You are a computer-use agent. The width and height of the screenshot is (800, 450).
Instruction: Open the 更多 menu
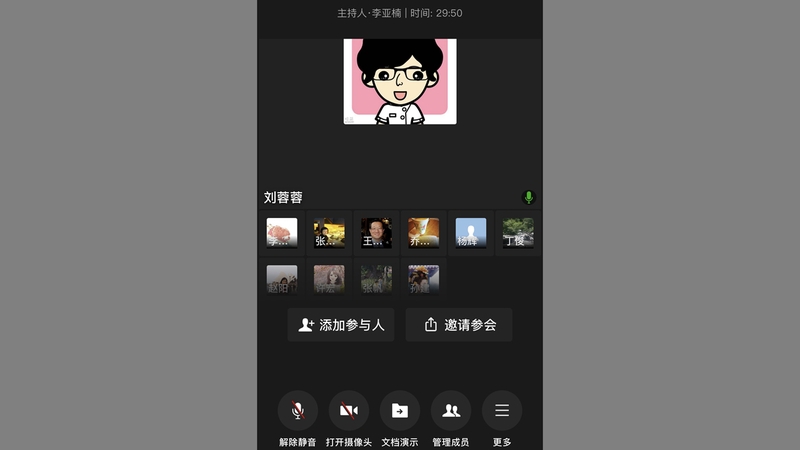pos(502,410)
